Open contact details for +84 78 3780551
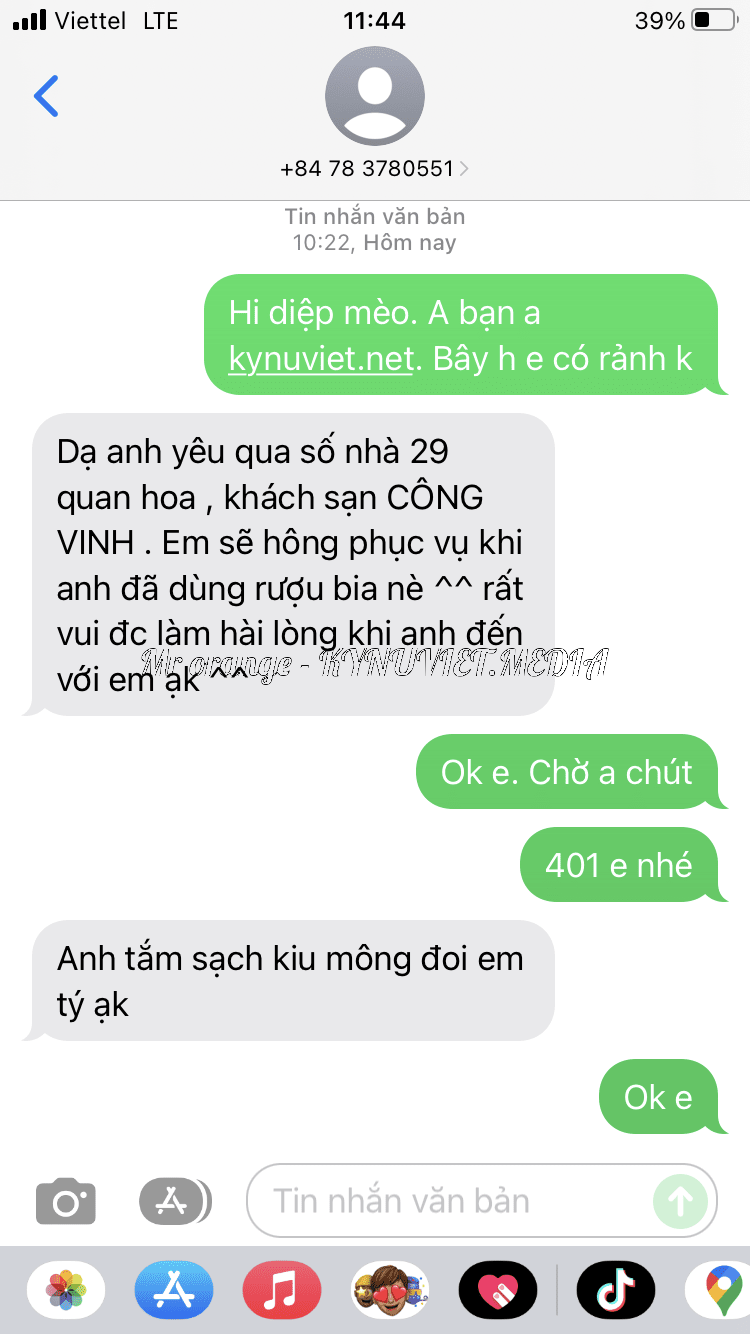 click(x=374, y=168)
